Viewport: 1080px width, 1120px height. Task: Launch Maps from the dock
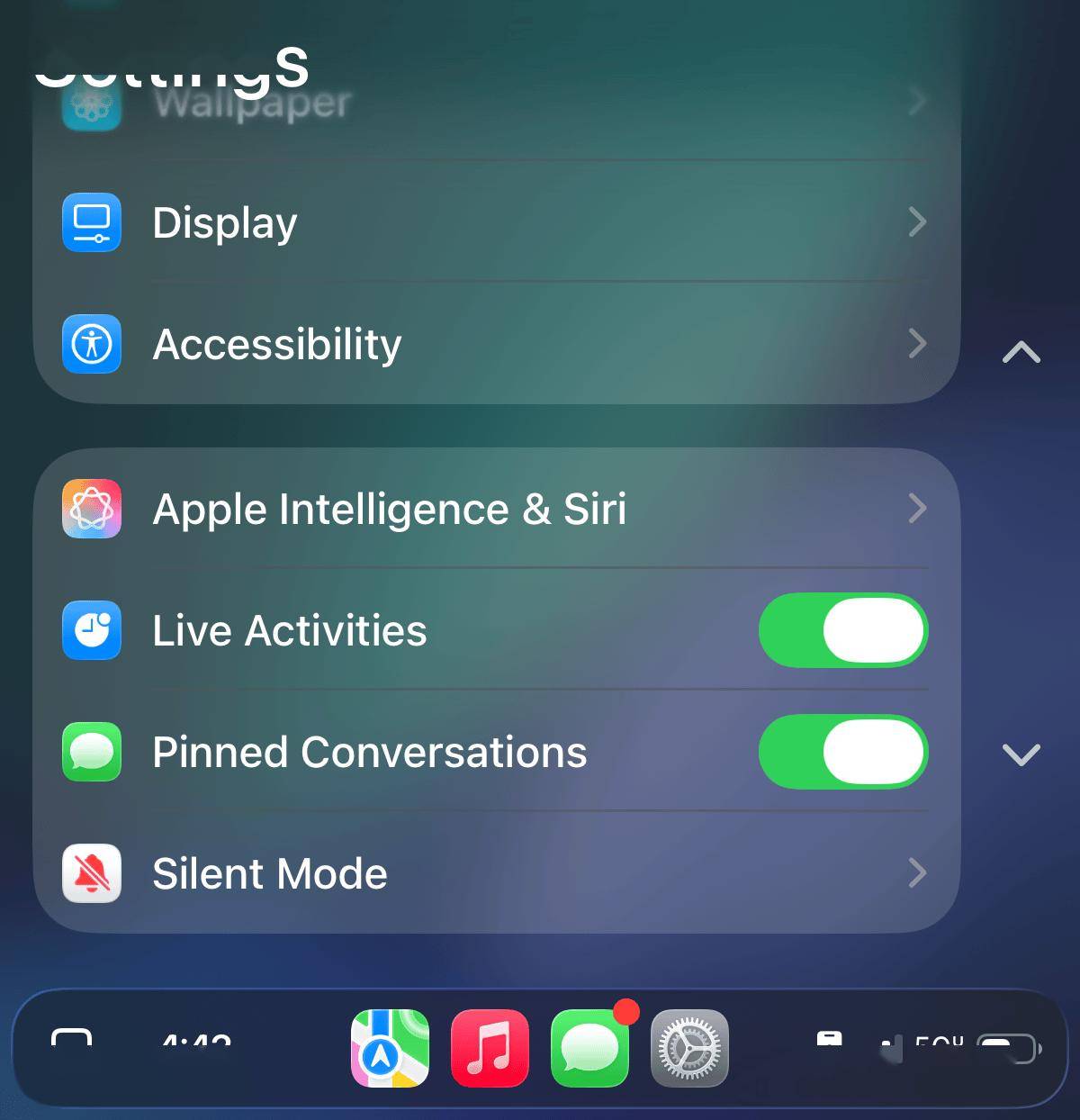[390, 1049]
